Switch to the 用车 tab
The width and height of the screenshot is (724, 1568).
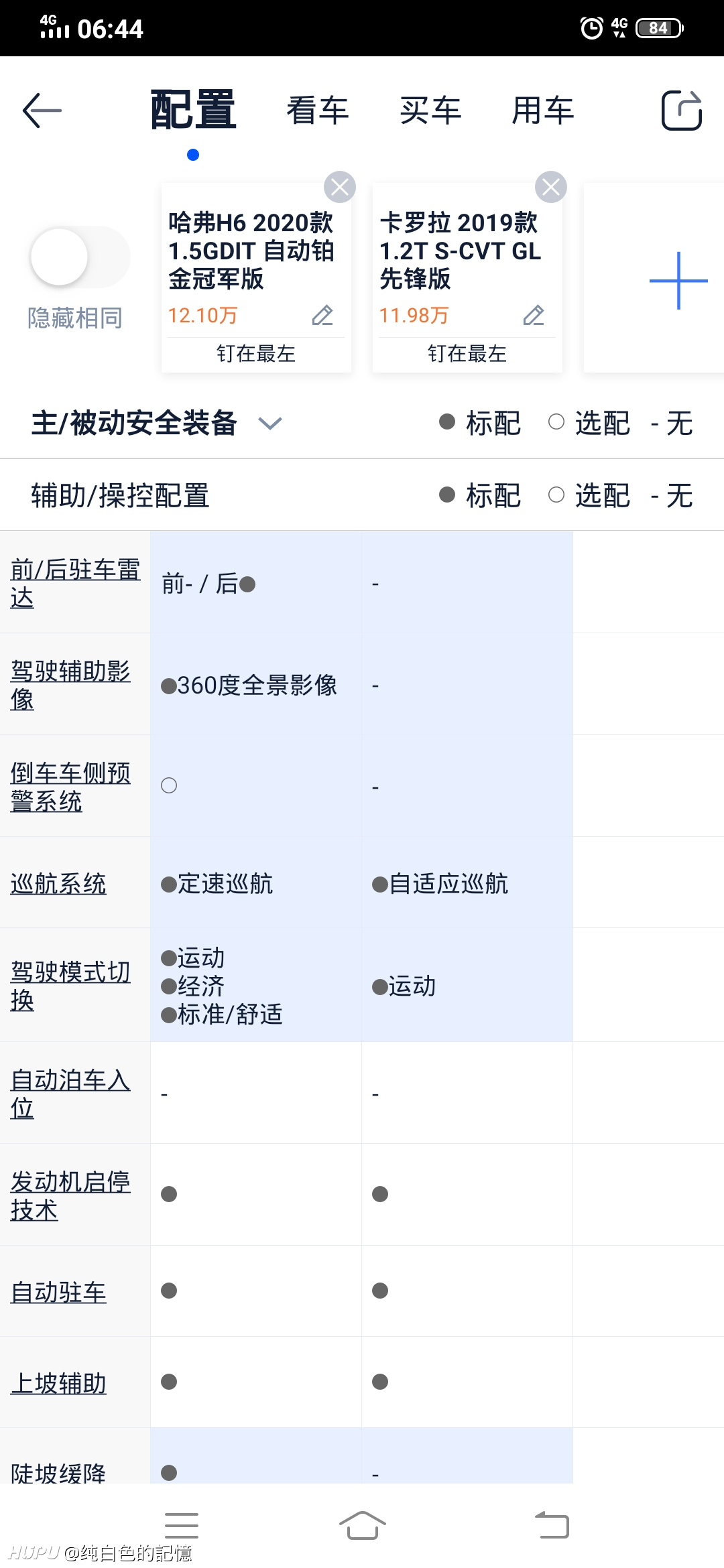[x=543, y=111]
